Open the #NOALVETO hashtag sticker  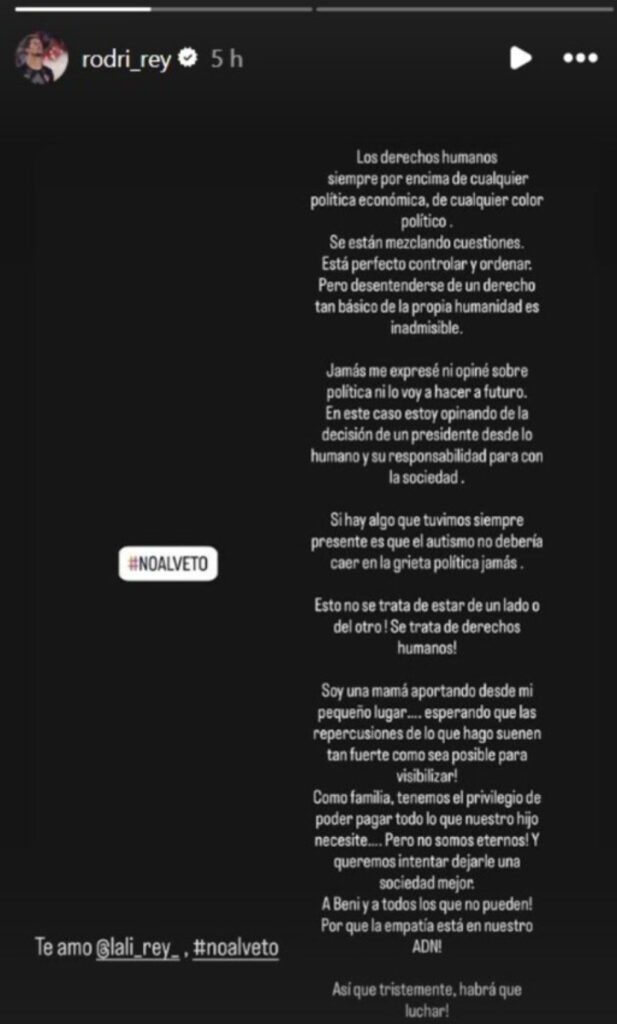168,565
